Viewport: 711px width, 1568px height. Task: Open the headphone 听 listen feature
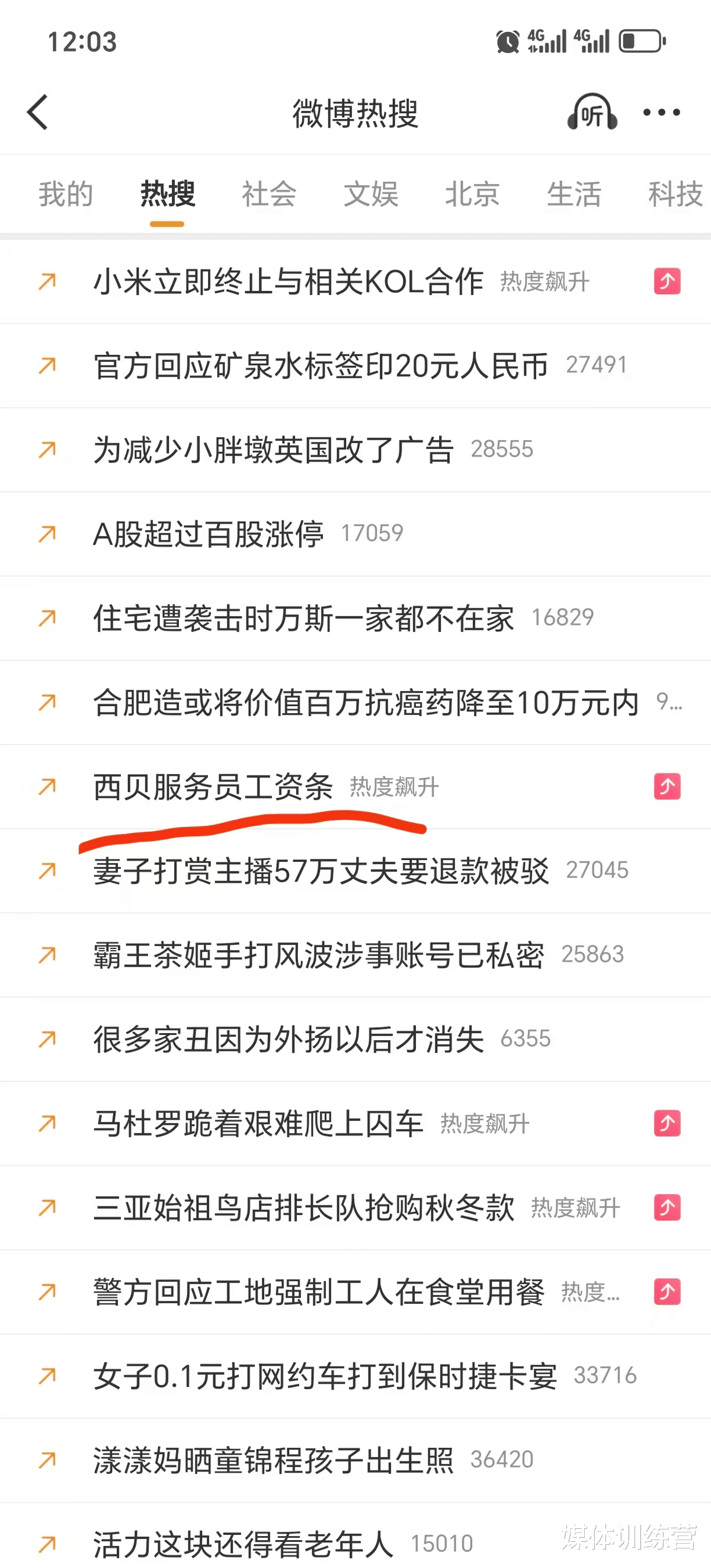pyautogui.click(x=592, y=112)
